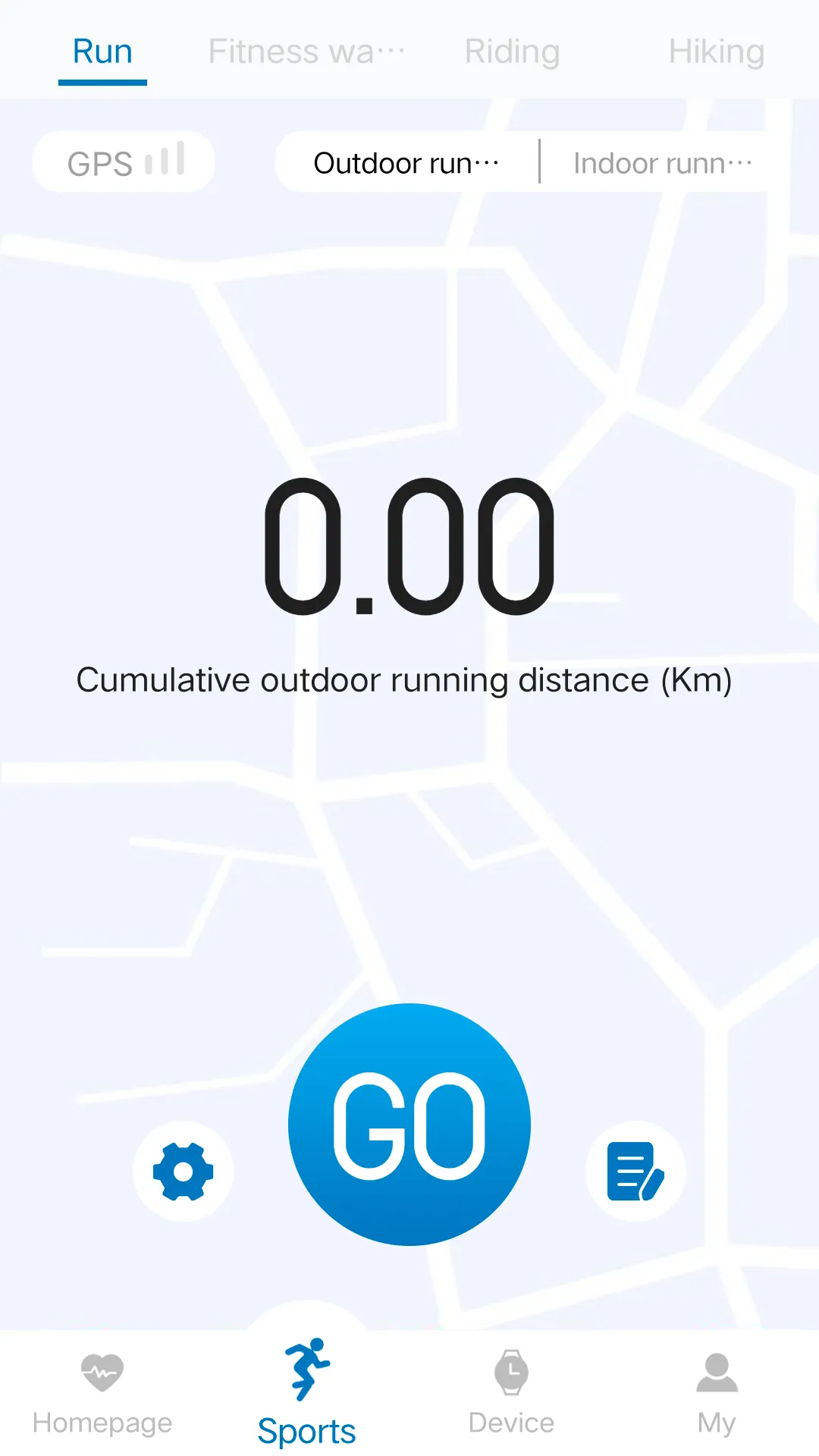Choose Indoor running mode
The width and height of the screenshot is (819, 1456).
click(x=661, y=162)
